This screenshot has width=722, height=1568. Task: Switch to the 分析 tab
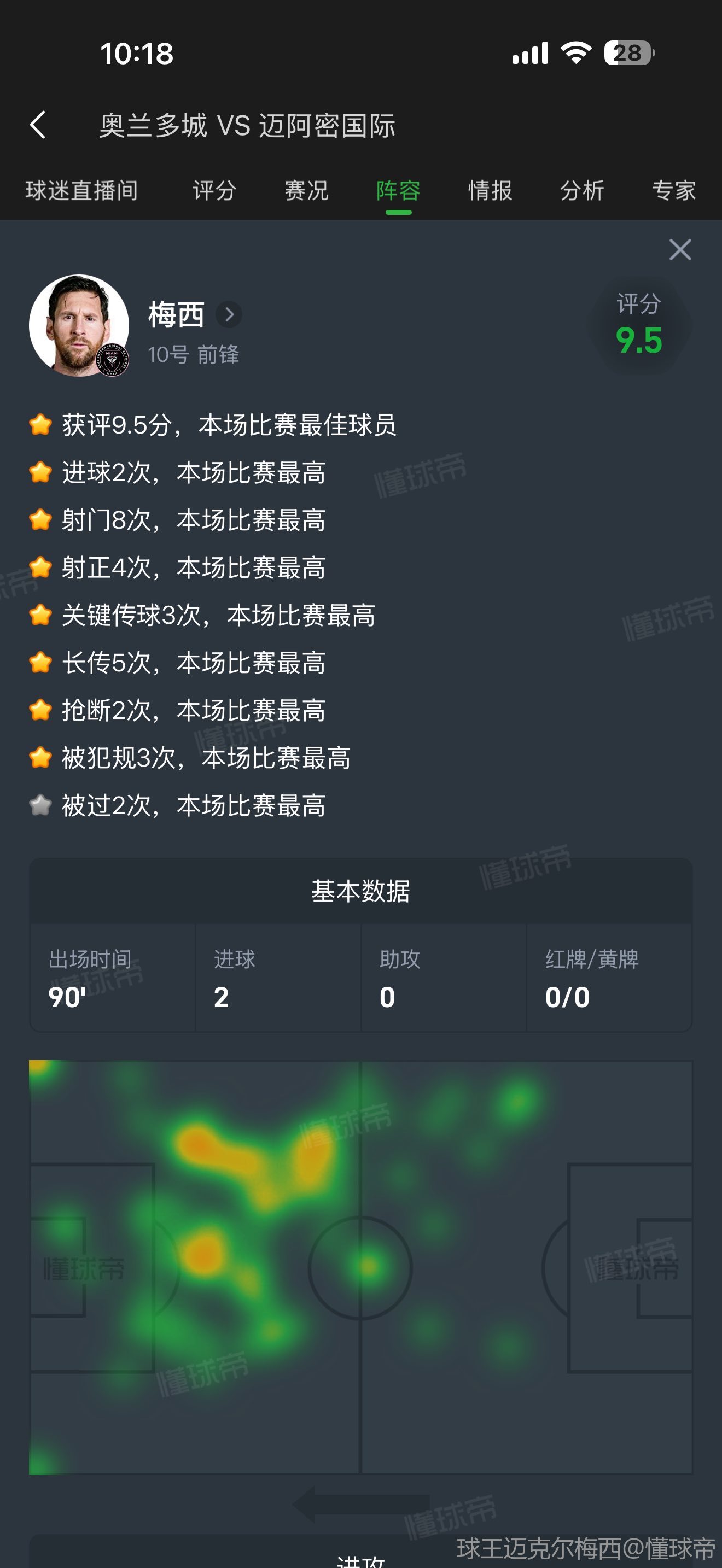[x=582, y=190]
